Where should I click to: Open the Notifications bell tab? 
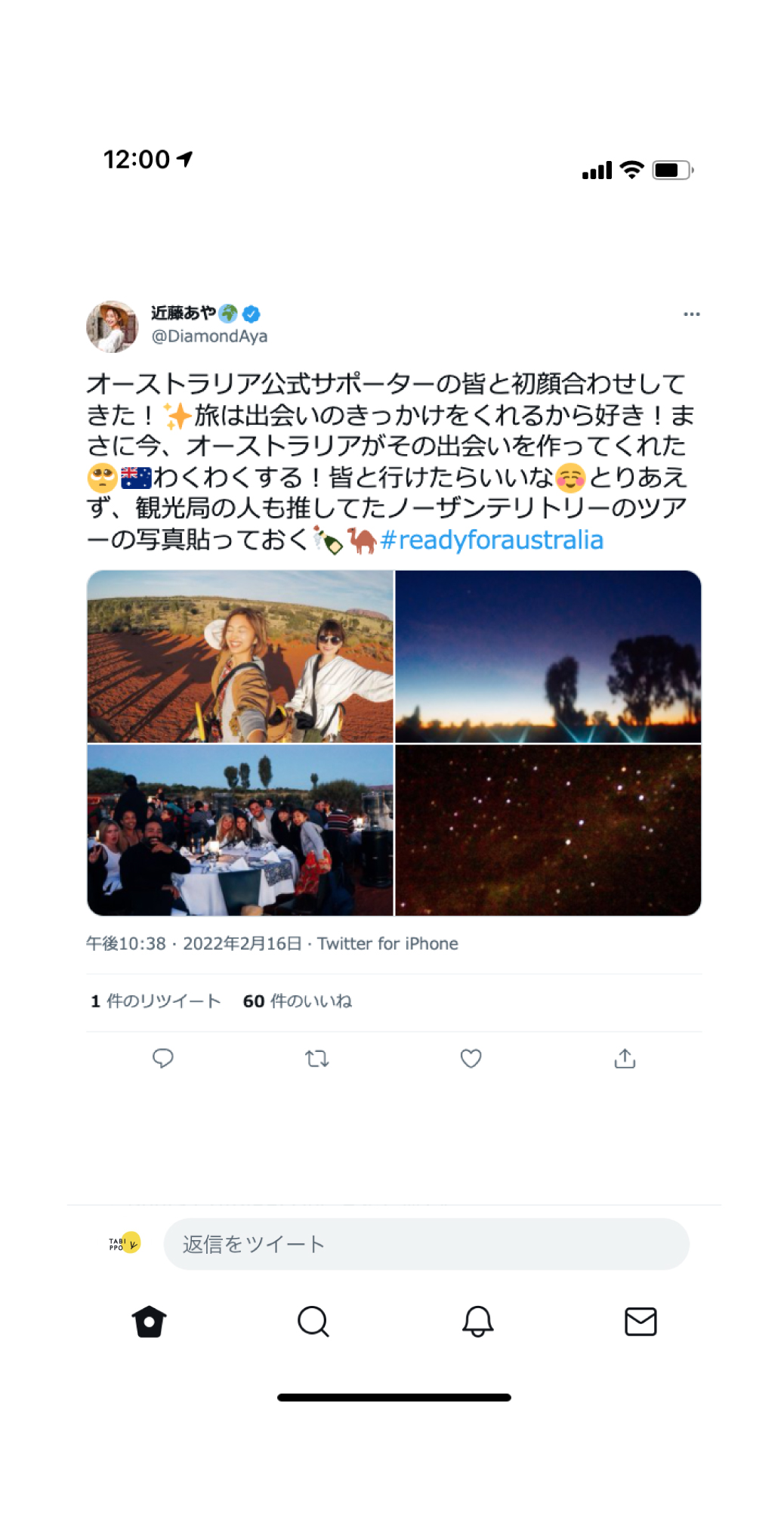coord(477,1322)
